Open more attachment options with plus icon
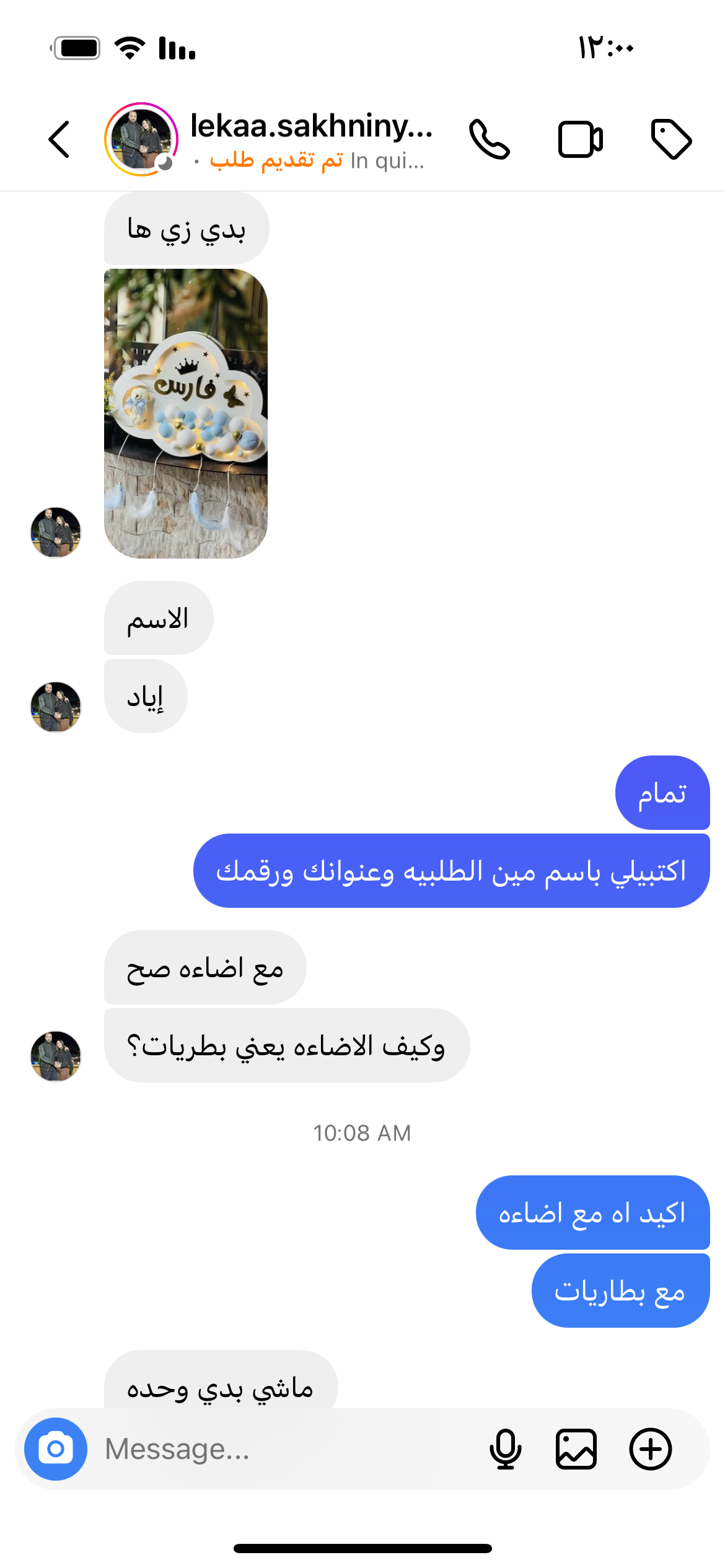Viewport: 725px width, 1568px height. 650,1449
